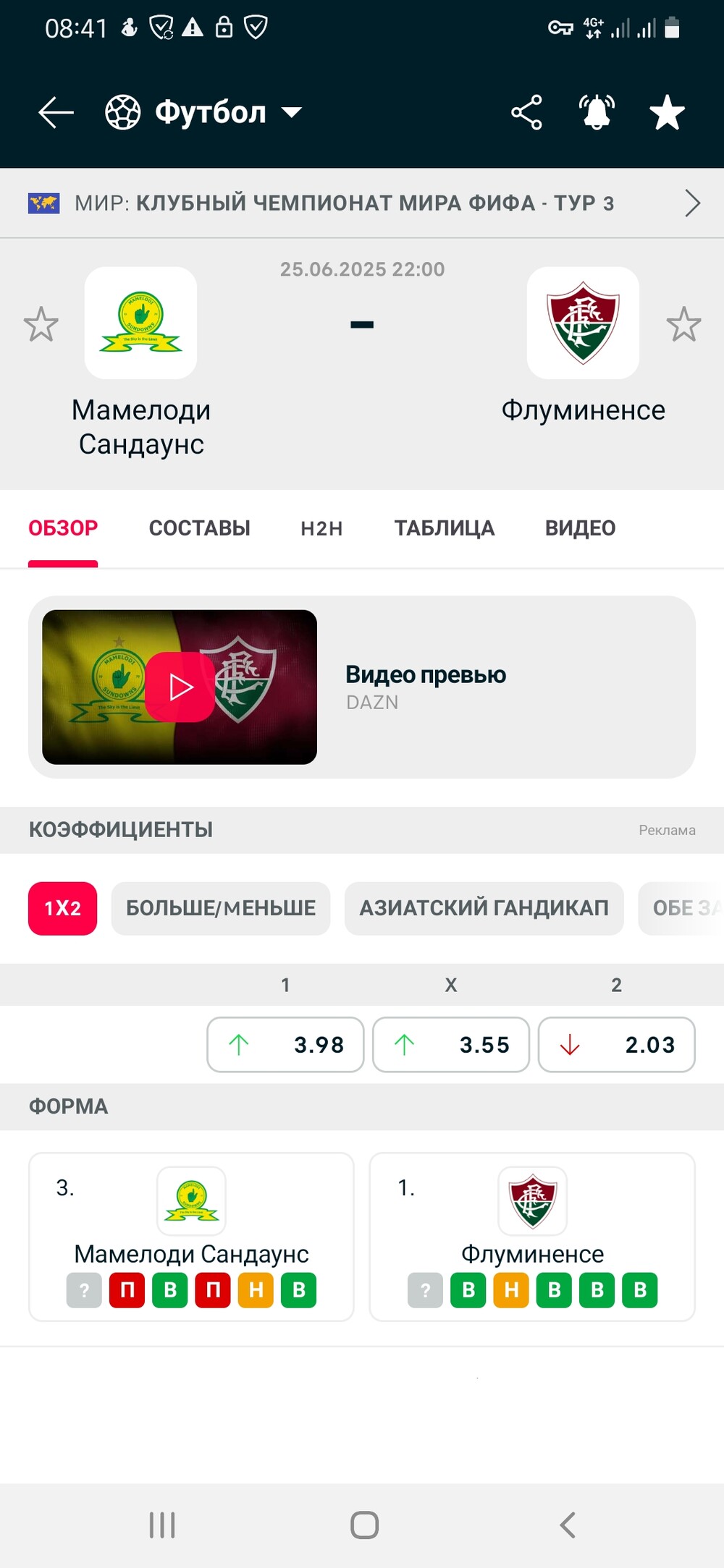Viewport: 724px width, 1568px height.
Task: Add Флуминенсе to favorites
Action: 683,324
